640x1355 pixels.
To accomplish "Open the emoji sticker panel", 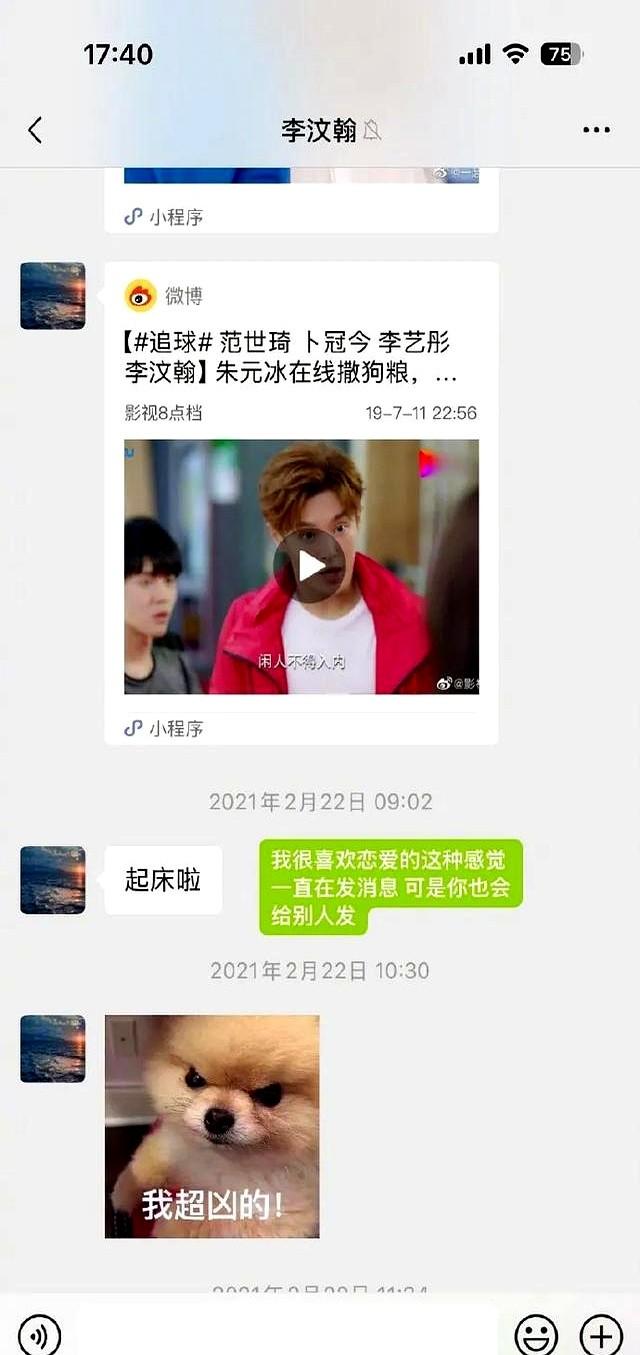I will (536, 1334).
